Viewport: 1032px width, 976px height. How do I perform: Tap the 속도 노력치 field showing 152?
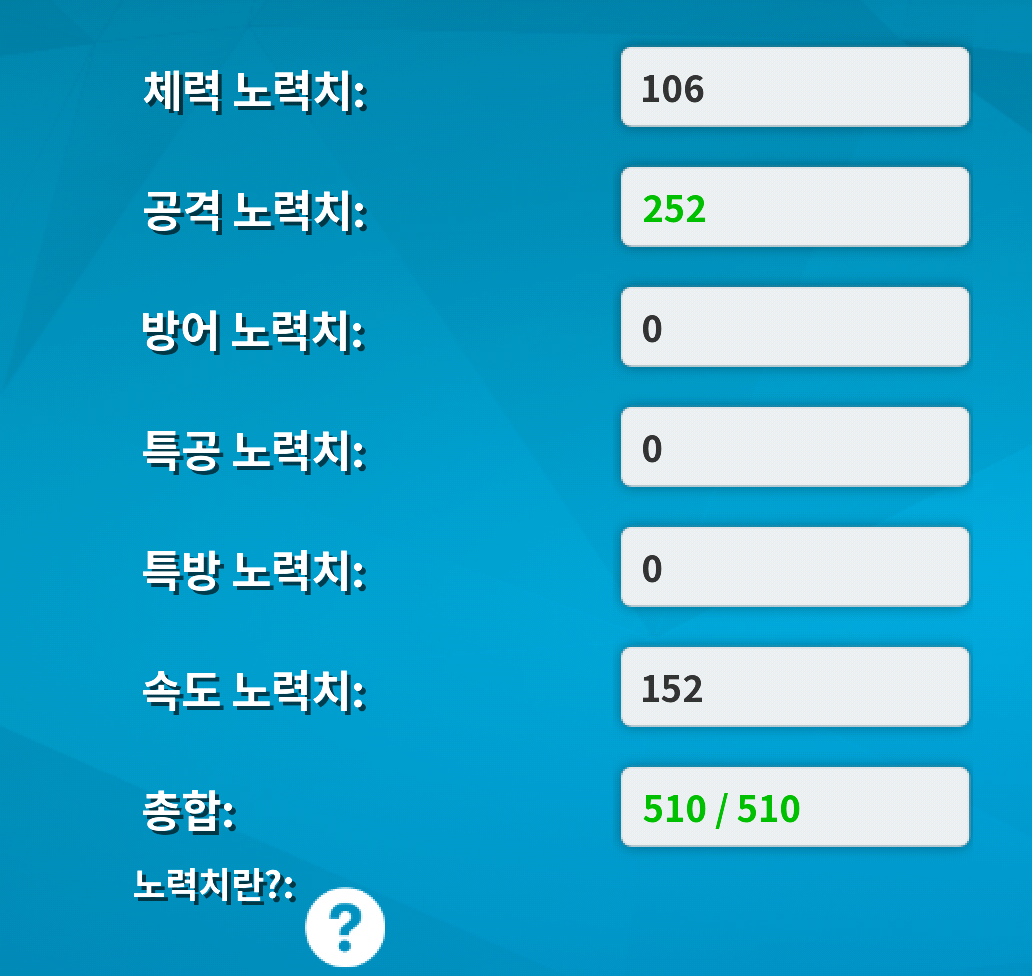tap(794, 688)
